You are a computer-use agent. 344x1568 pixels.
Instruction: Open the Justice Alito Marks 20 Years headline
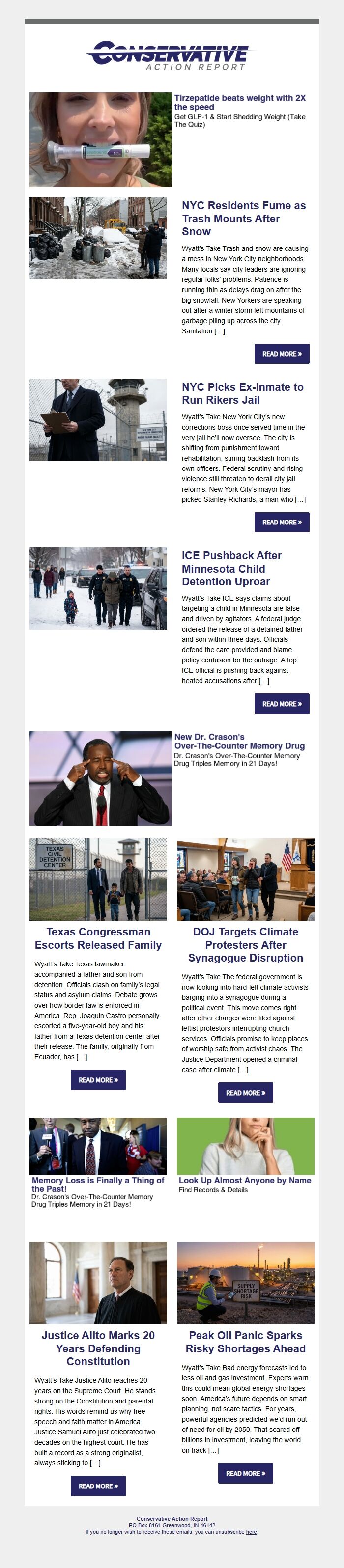pos(98,1348)
